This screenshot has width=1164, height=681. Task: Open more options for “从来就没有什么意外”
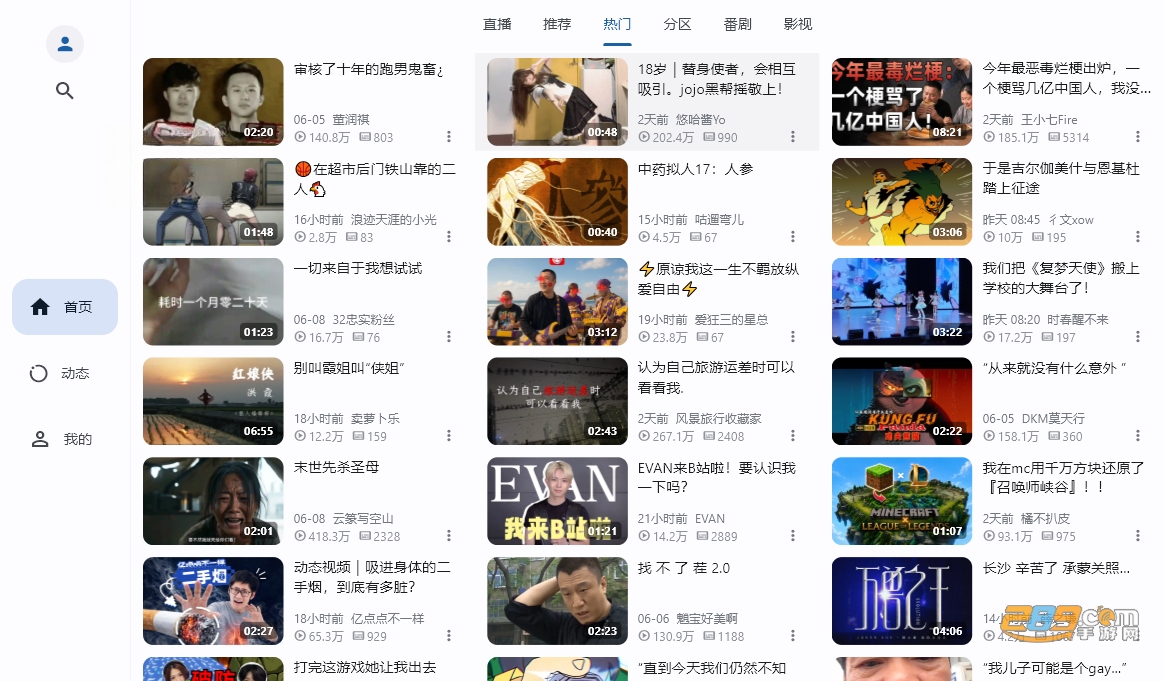[x=1137, y=436]
